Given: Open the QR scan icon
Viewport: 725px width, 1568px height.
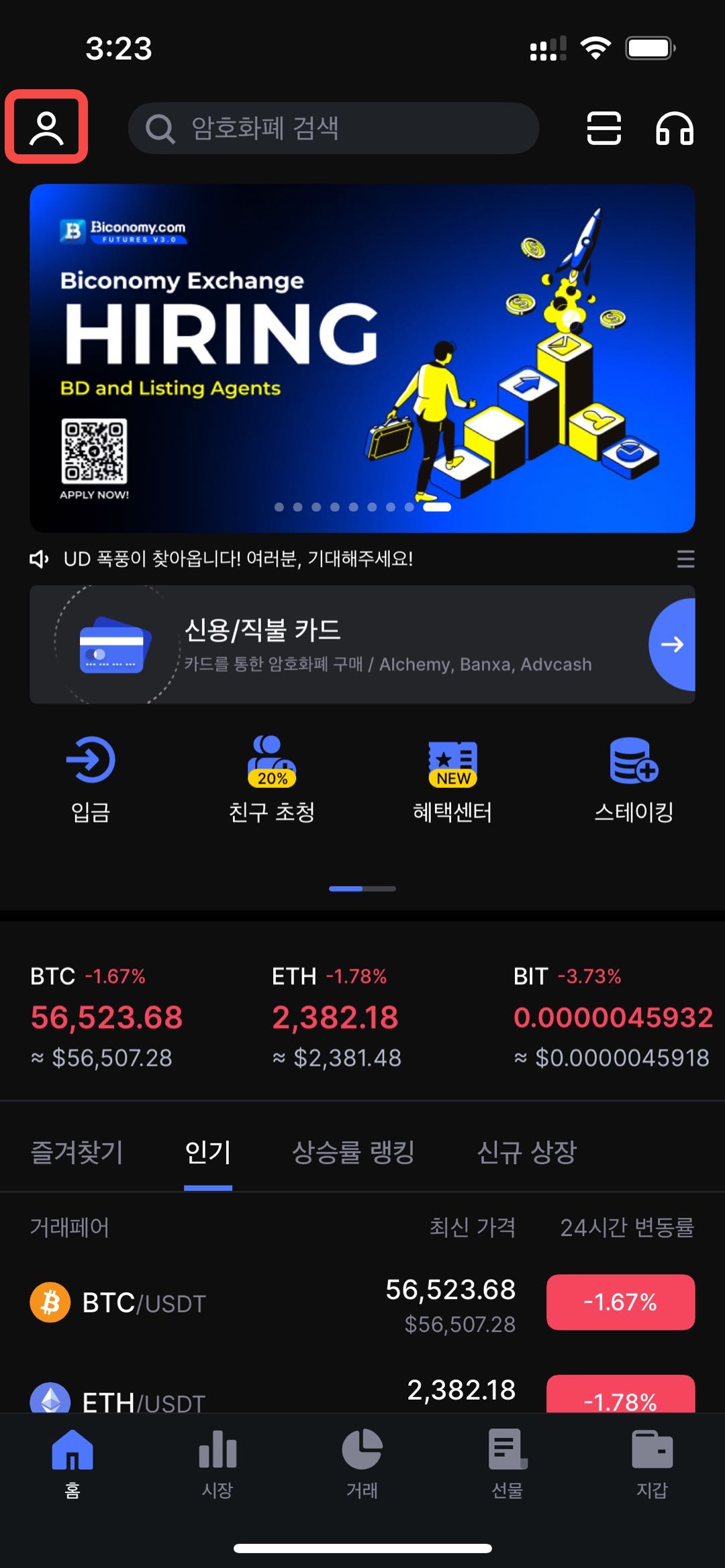Looking at the screenshot, I should [603, 128].
